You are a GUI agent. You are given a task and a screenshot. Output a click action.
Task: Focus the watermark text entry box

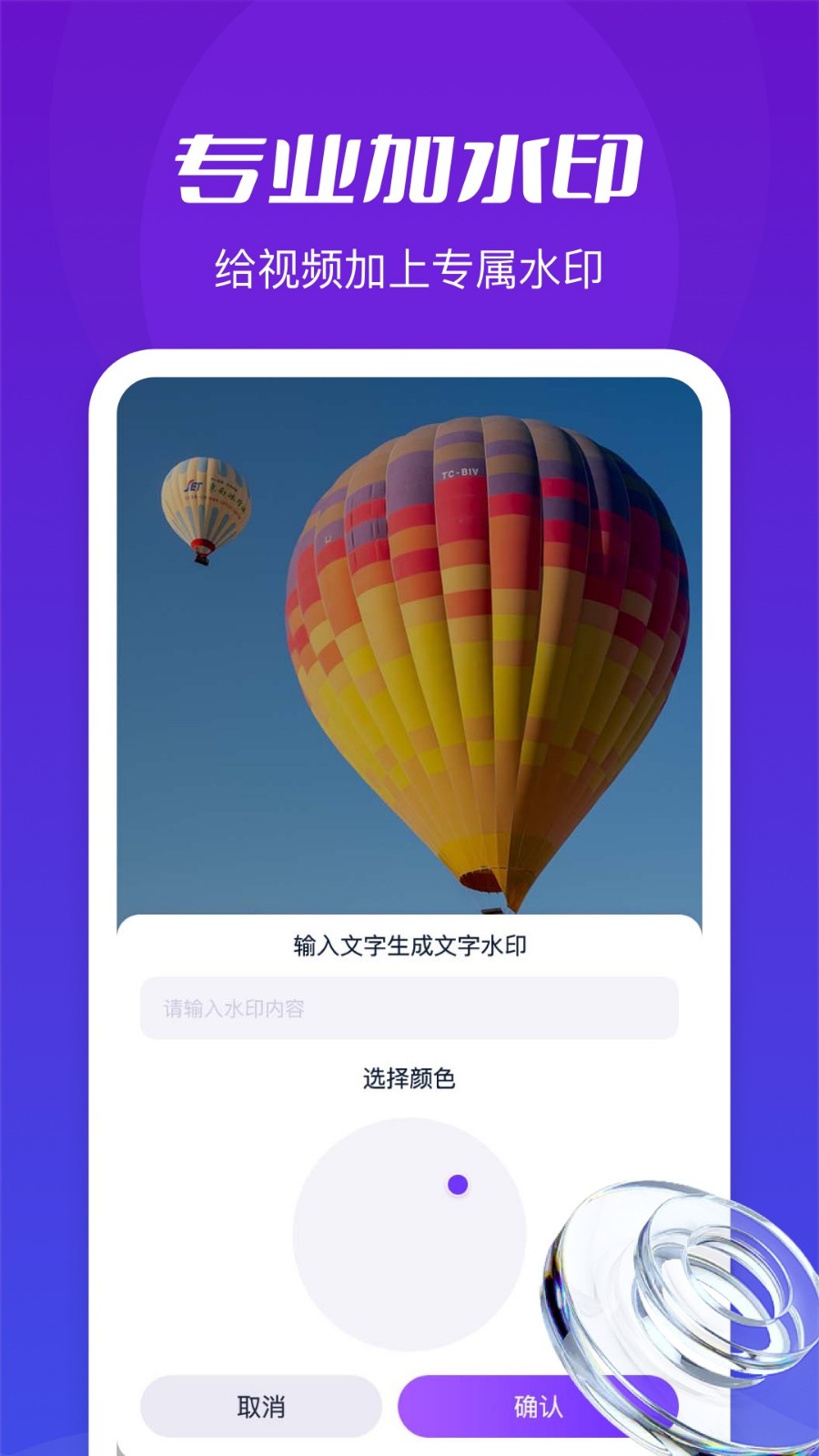click(x=408, y=1007)
